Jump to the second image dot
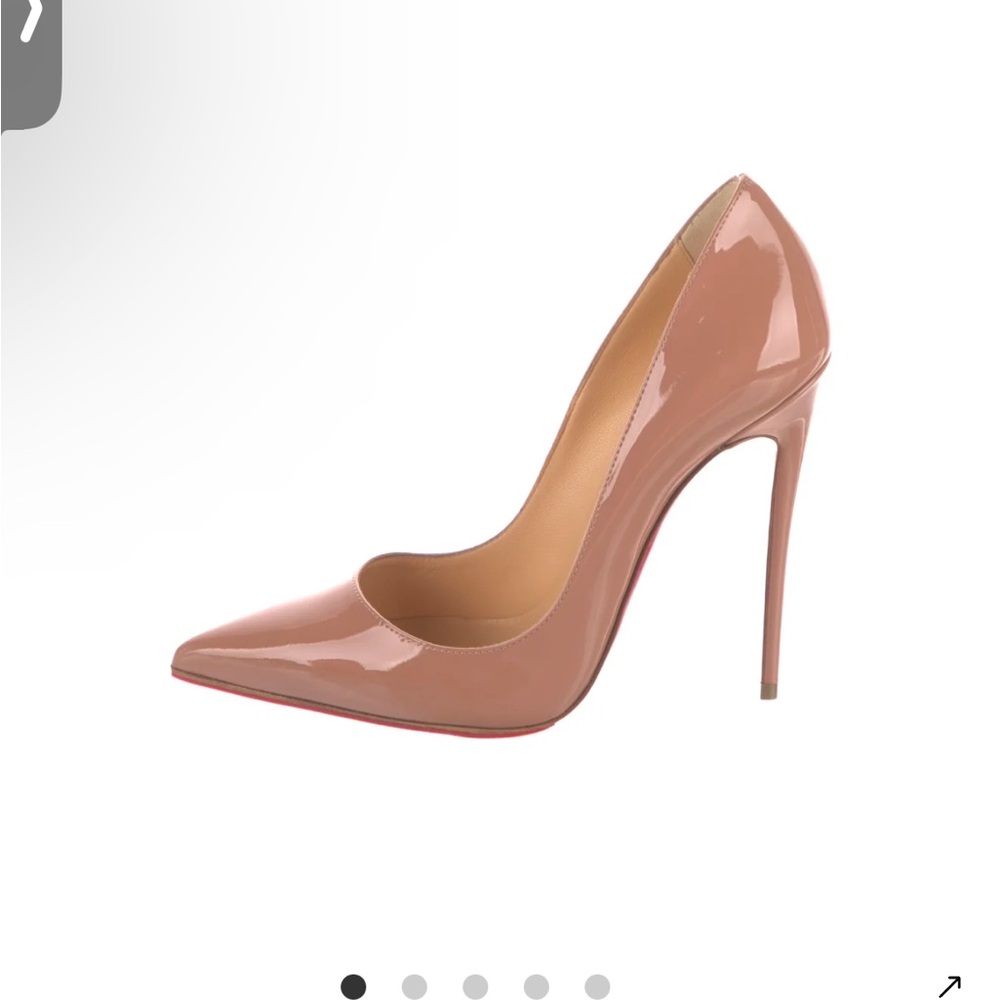The image size is (1000, 1000). point(414,987)
